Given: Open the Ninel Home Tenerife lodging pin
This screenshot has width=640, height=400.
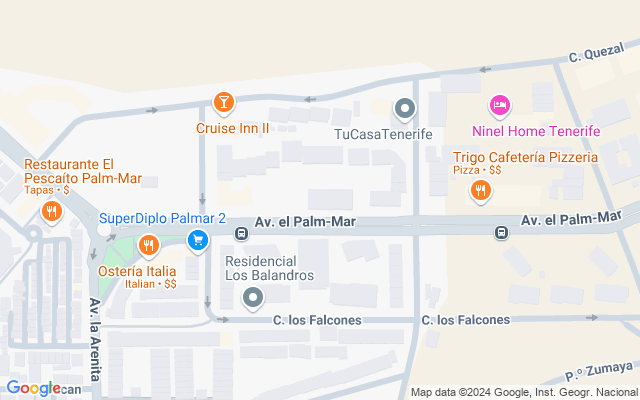Looking at the screenshot, I should [500, 106].
